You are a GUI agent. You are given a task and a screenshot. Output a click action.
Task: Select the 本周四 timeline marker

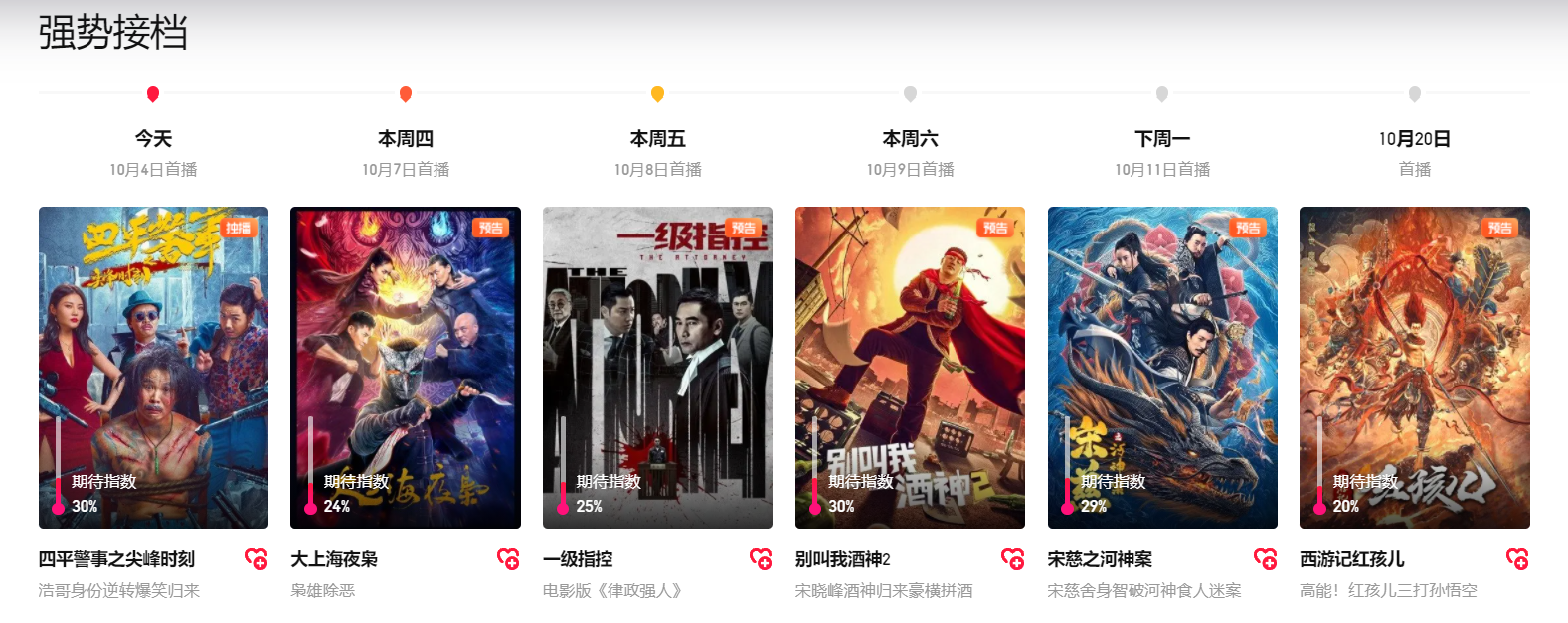406,94
